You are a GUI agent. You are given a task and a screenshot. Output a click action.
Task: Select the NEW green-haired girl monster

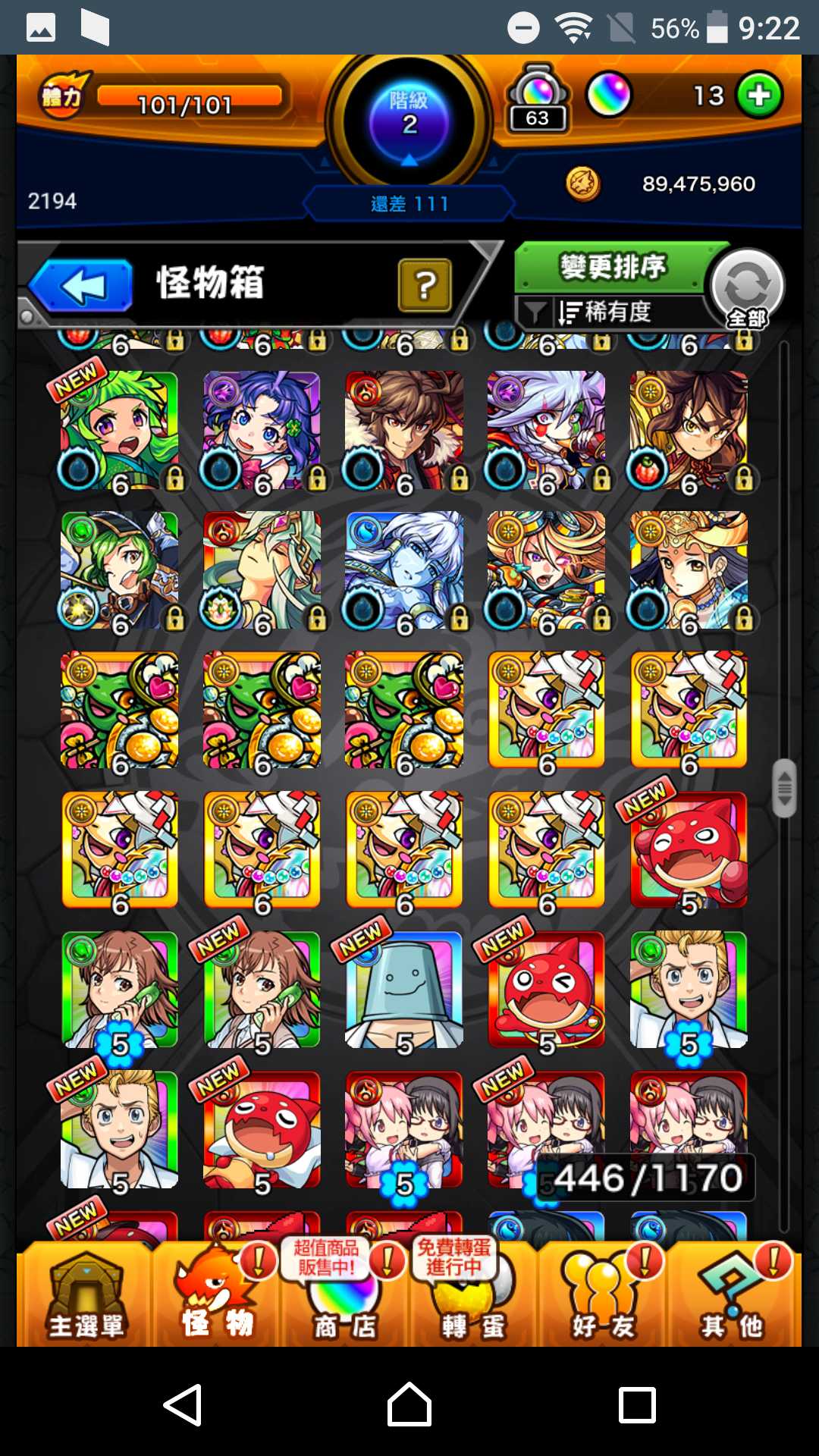(x=119, y=430)
